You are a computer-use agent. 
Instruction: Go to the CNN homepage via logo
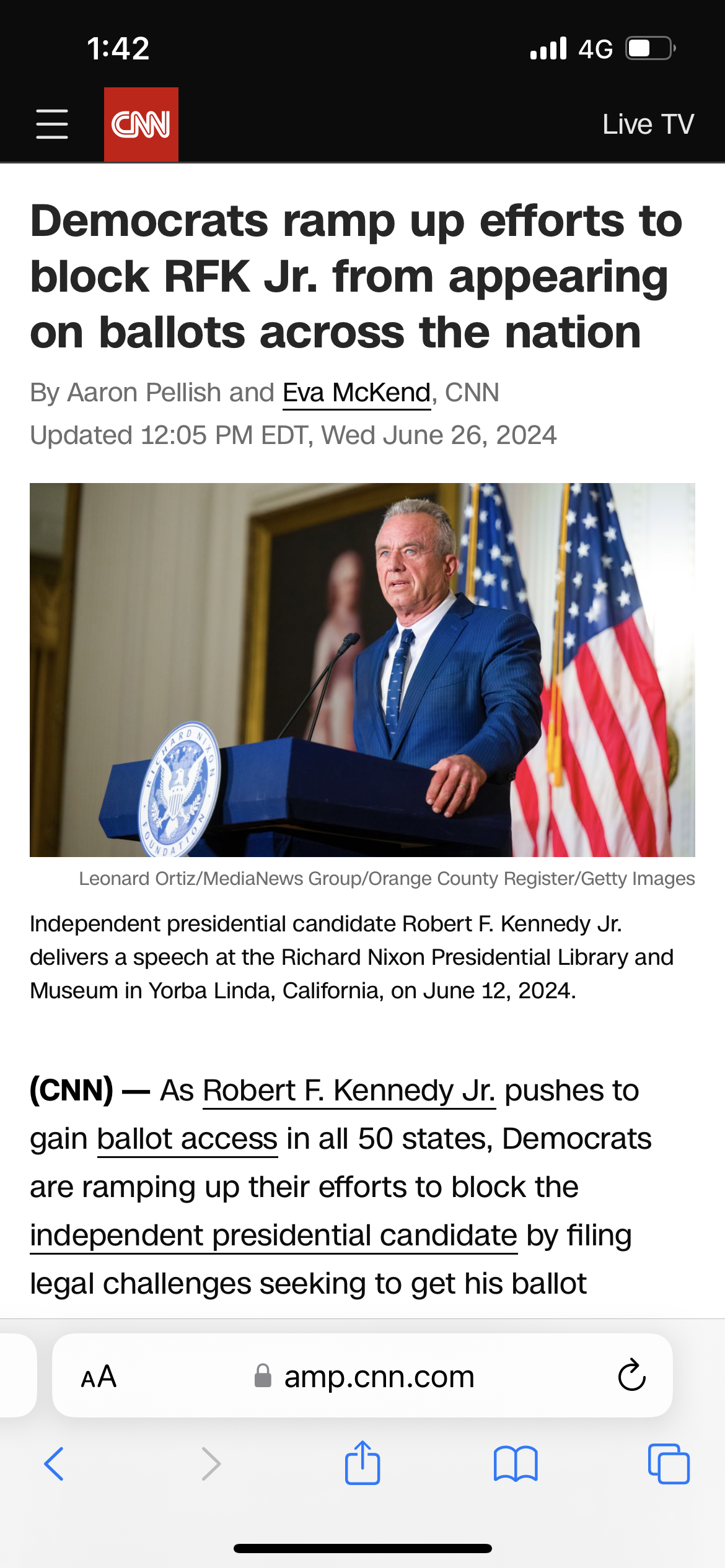click(x=141, y=124)
